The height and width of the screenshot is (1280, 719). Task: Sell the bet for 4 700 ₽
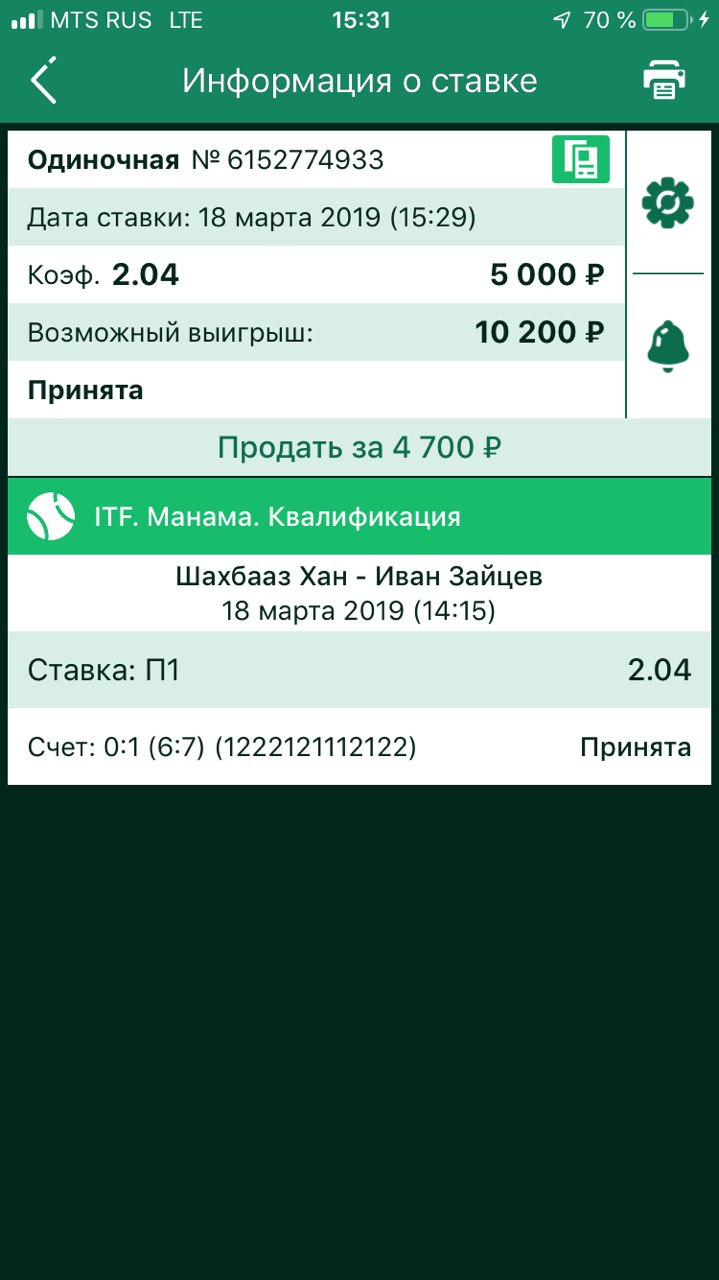[359, 447]
